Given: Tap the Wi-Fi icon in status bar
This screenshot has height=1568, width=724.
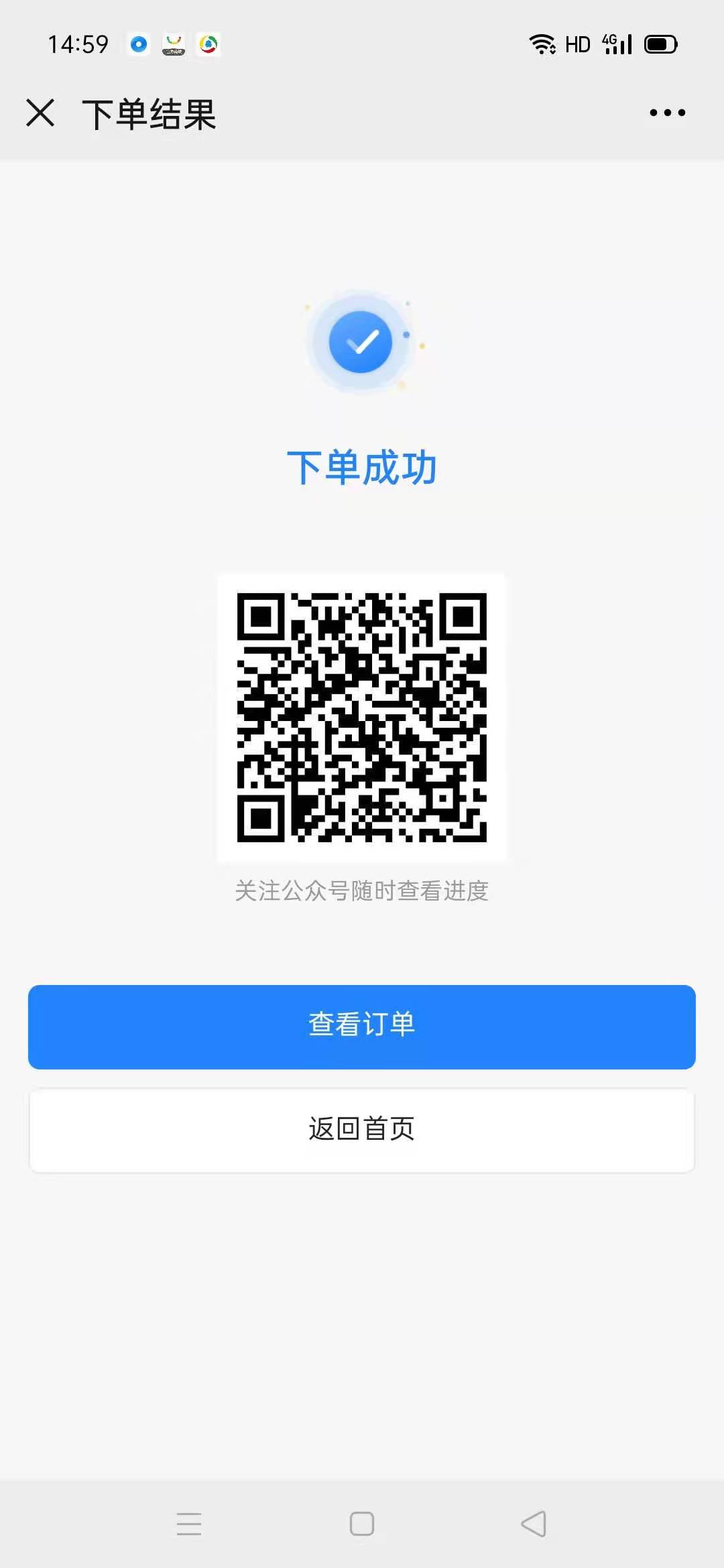Looking at the screenshot, I should tap(542, 44).
